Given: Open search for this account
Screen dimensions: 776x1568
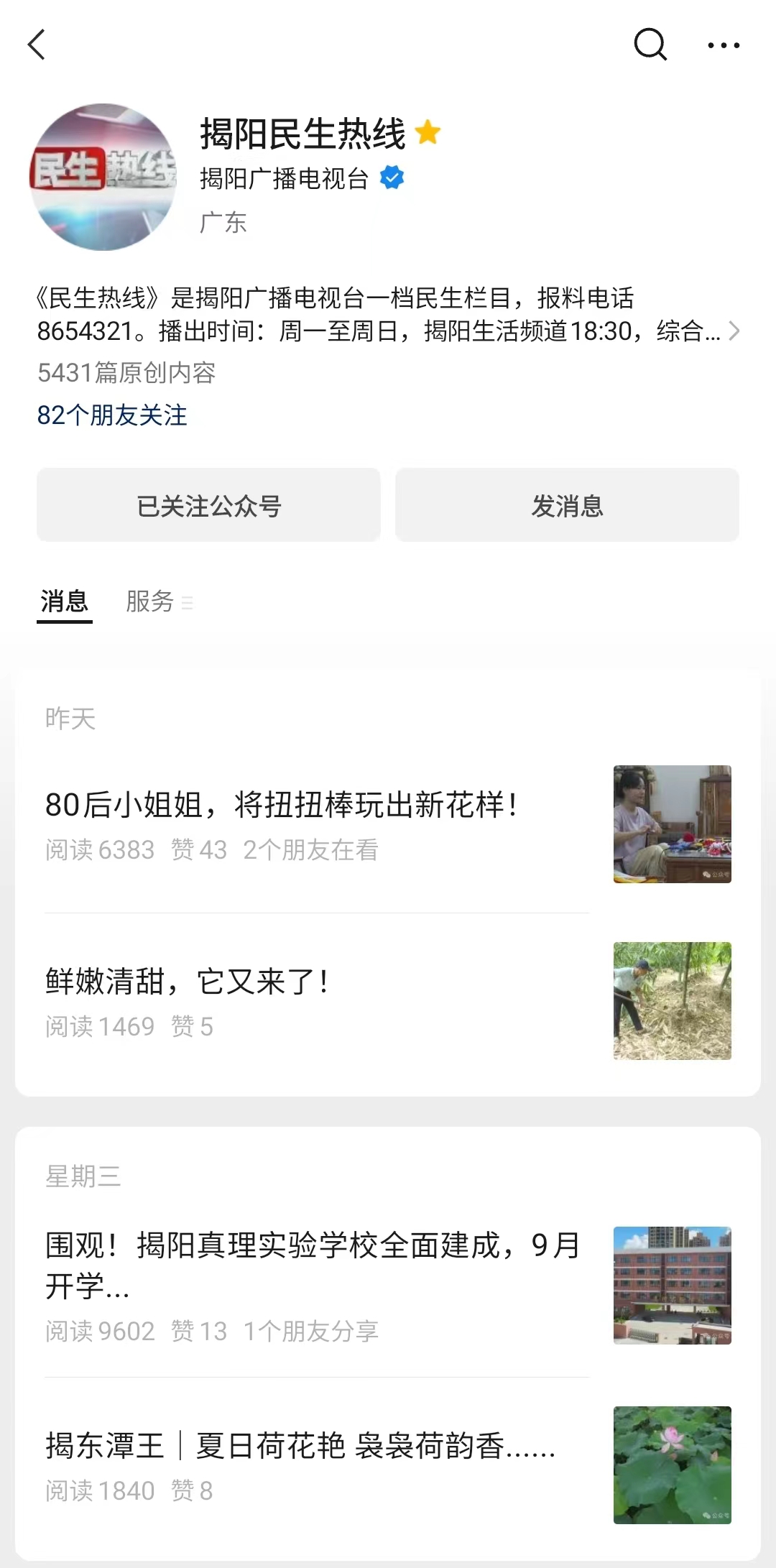Looking at the screenshot, I should tap(649, 45).
